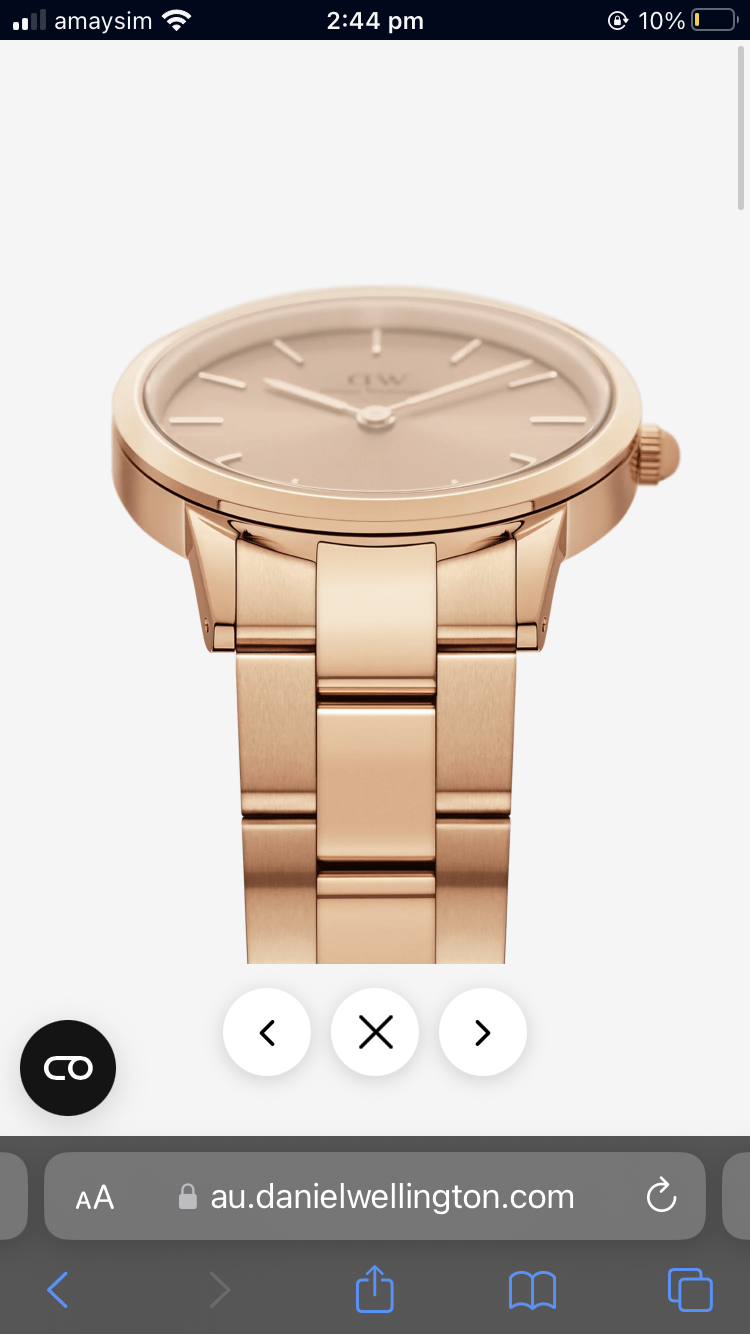Close the fullscreen image viewer
The height and width of the screenshot is (1334, 750).
375,1032
